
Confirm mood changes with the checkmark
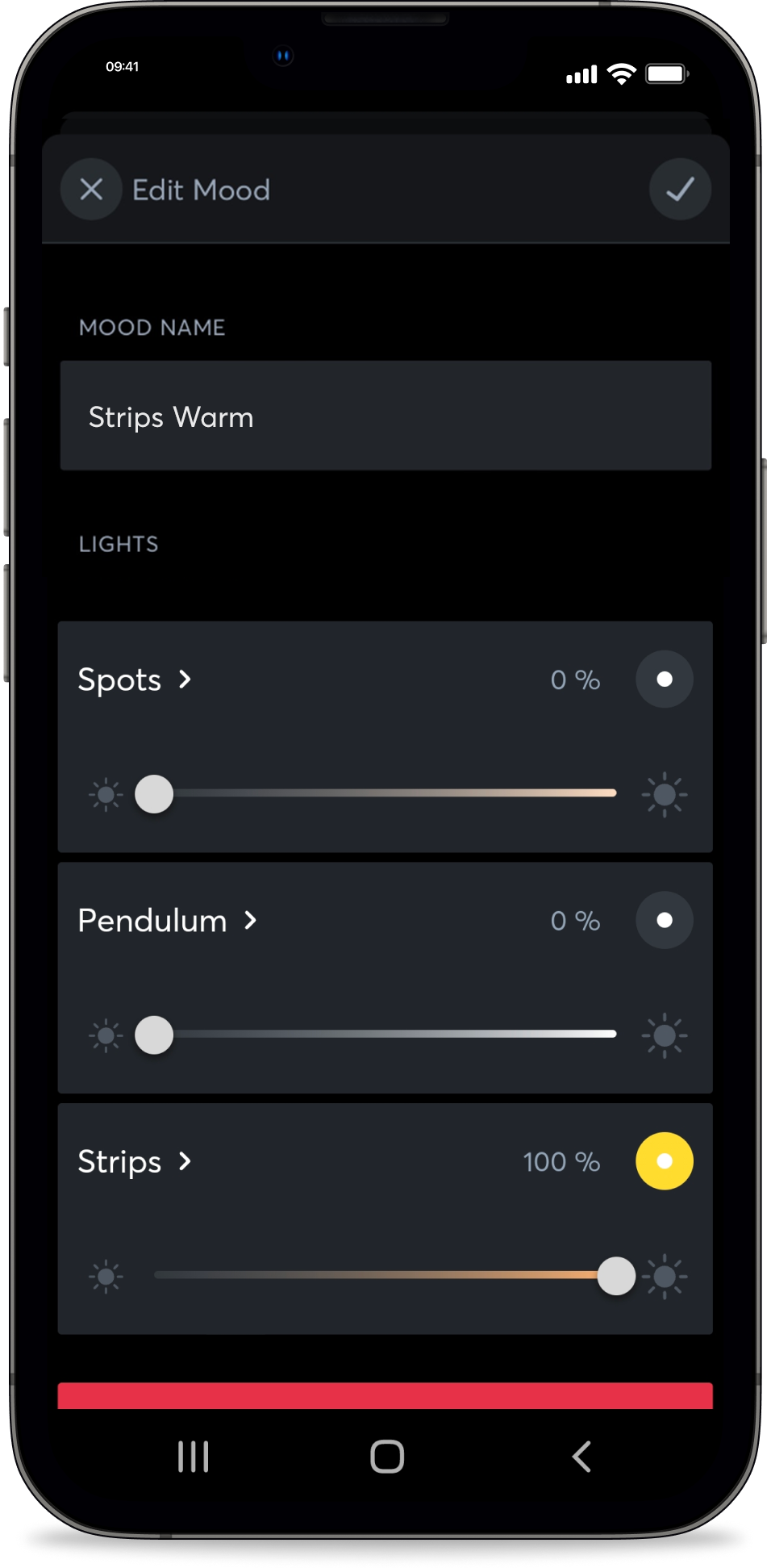pyautogui.click(x=680, y=190)
